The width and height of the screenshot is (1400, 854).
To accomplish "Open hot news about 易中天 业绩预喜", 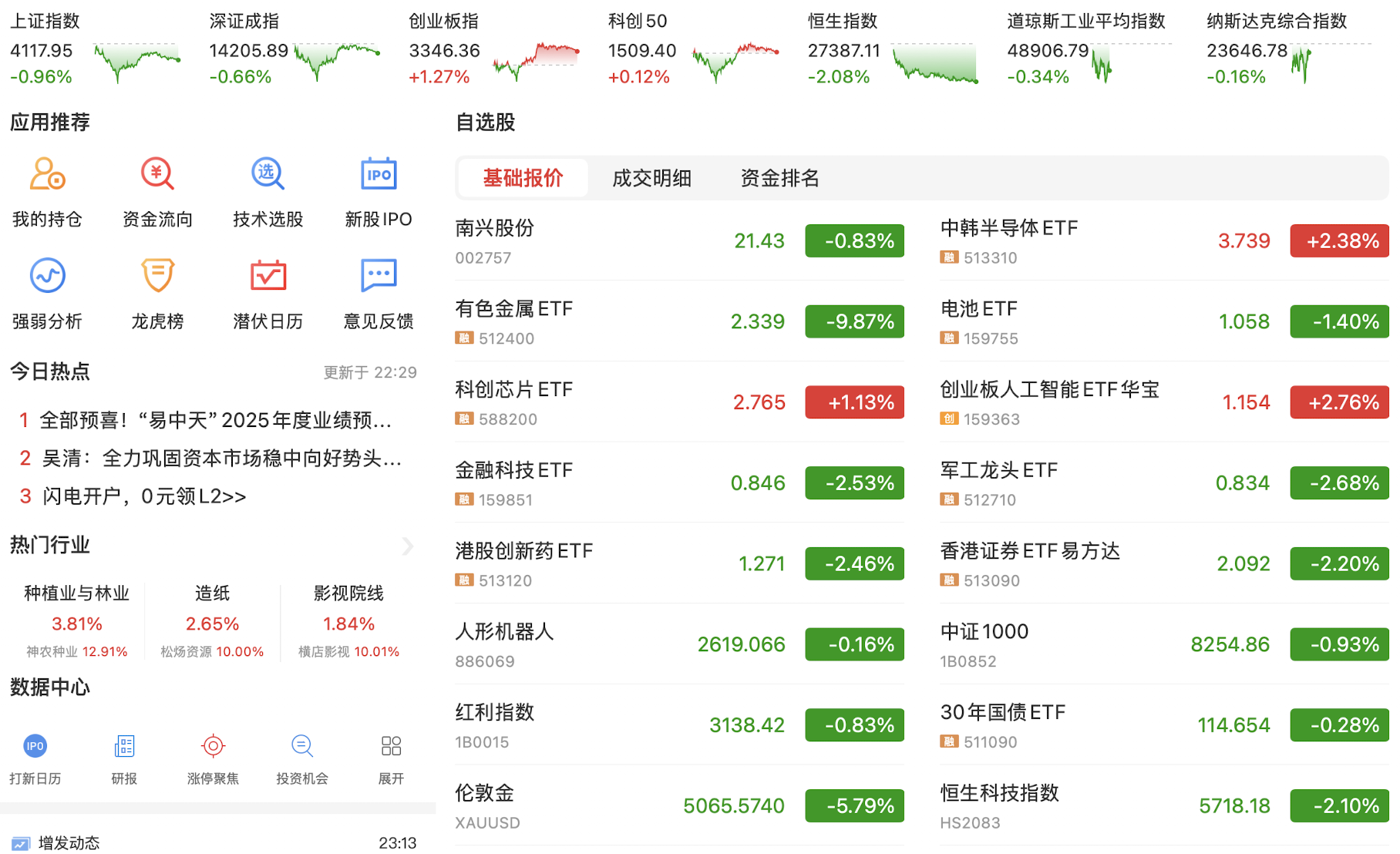I will click(215, 420).
